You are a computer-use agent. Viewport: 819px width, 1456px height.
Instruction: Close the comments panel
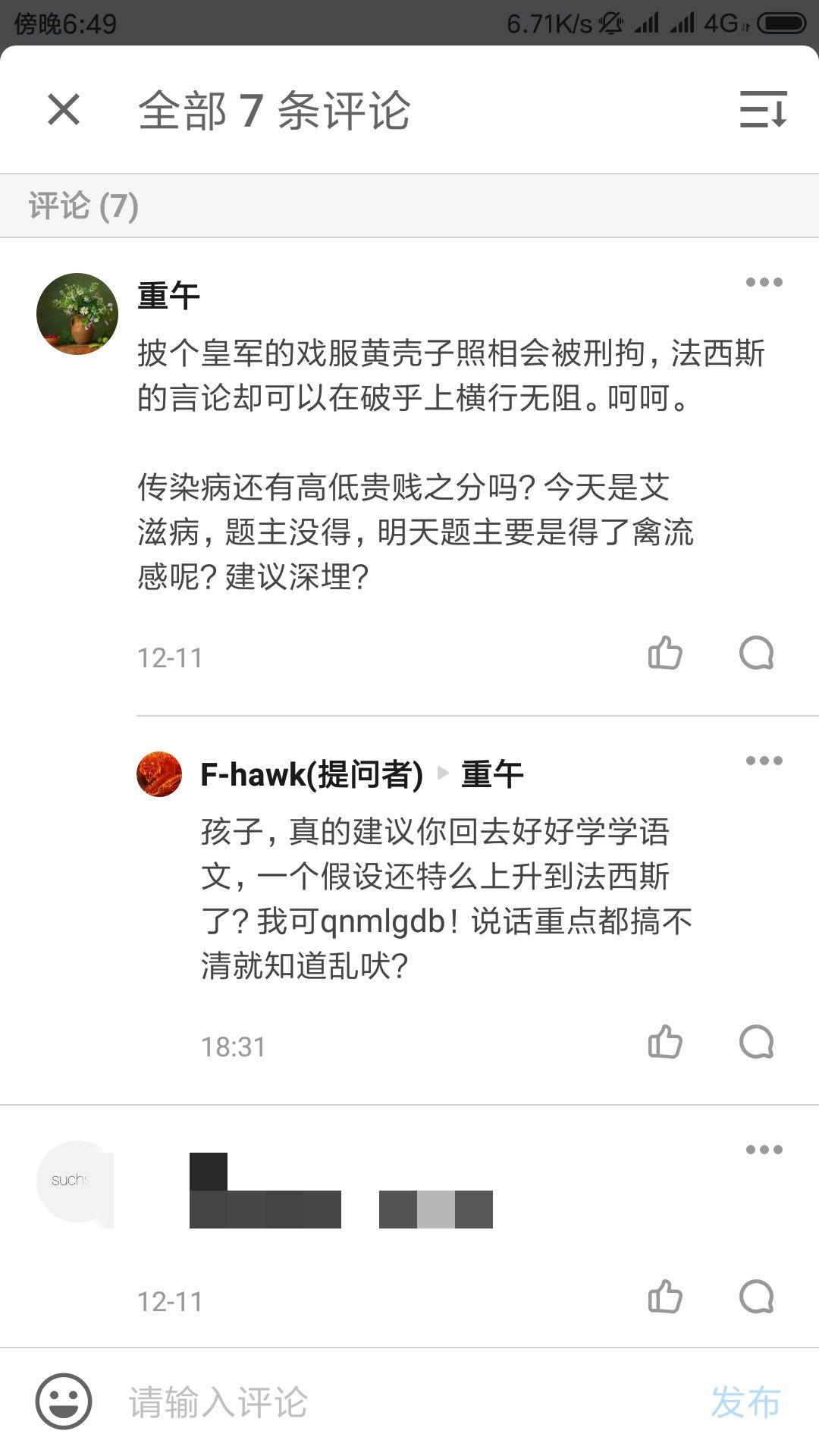(x=64, y=109)
